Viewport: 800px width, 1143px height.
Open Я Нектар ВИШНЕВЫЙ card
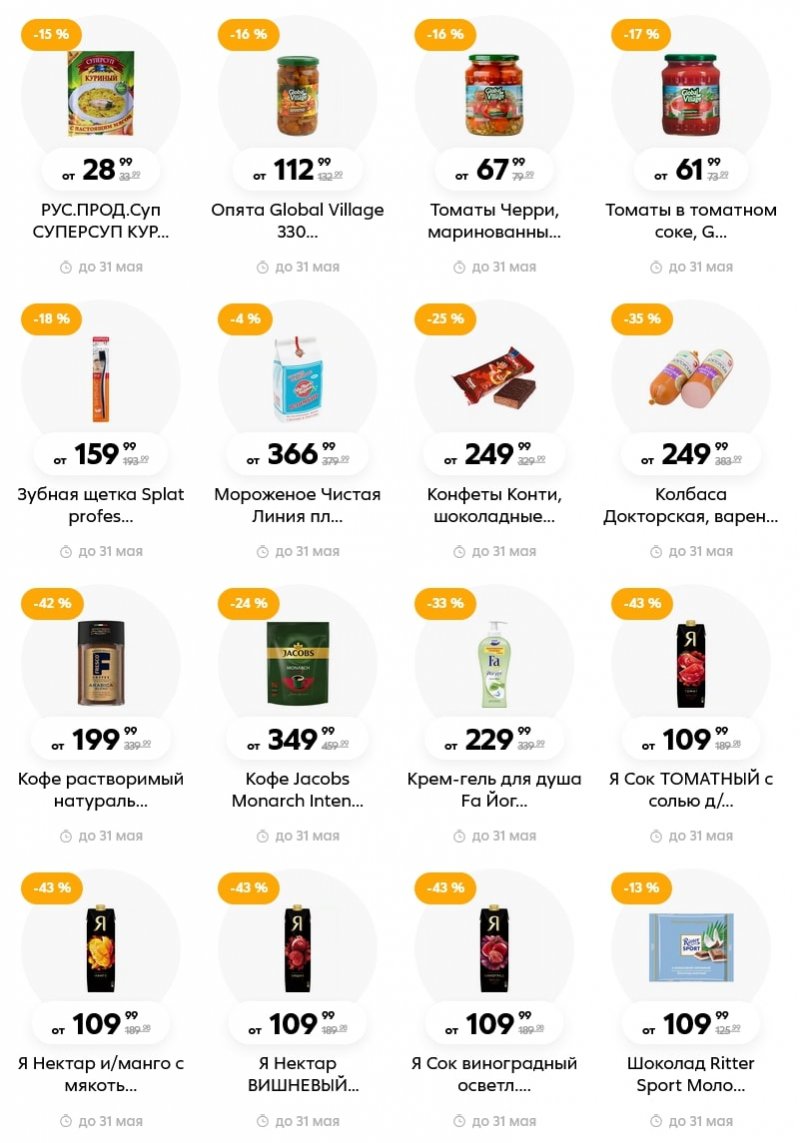pos(297,948)
